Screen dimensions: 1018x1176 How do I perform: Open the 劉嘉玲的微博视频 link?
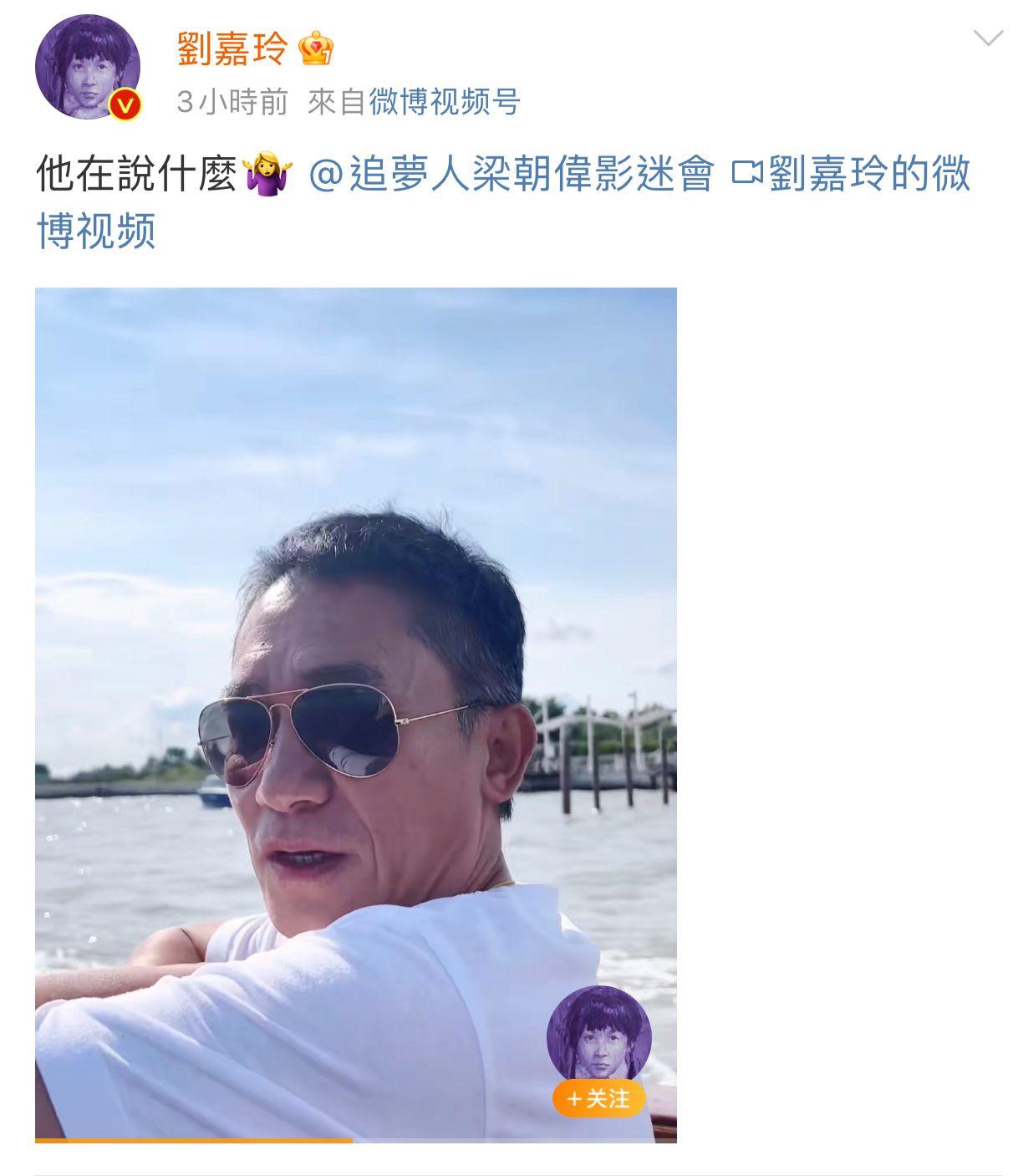click(x=868, y=175)
